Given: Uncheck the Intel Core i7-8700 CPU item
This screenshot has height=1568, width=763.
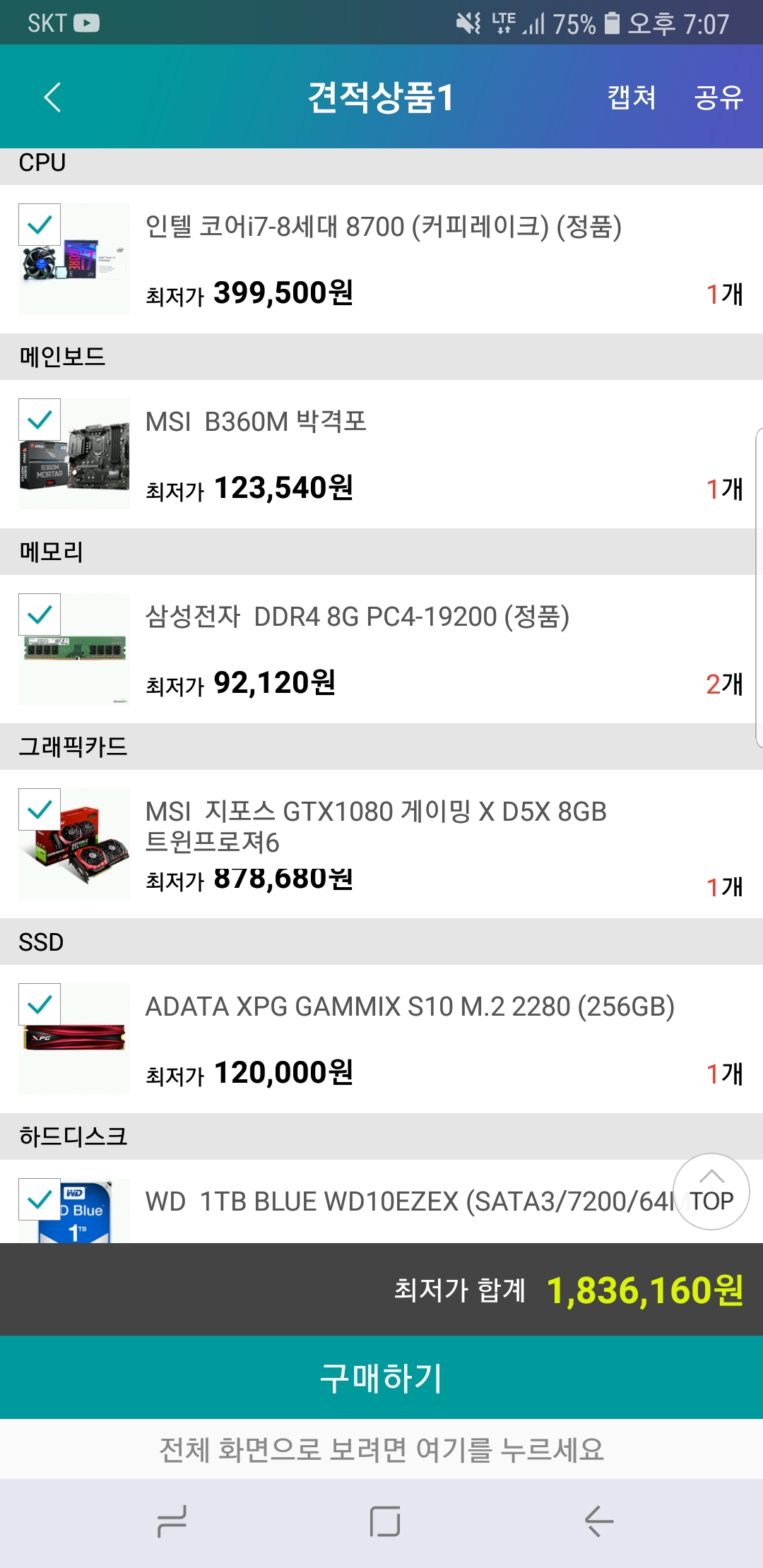Looking at the screenshot, I should (40, 225).
